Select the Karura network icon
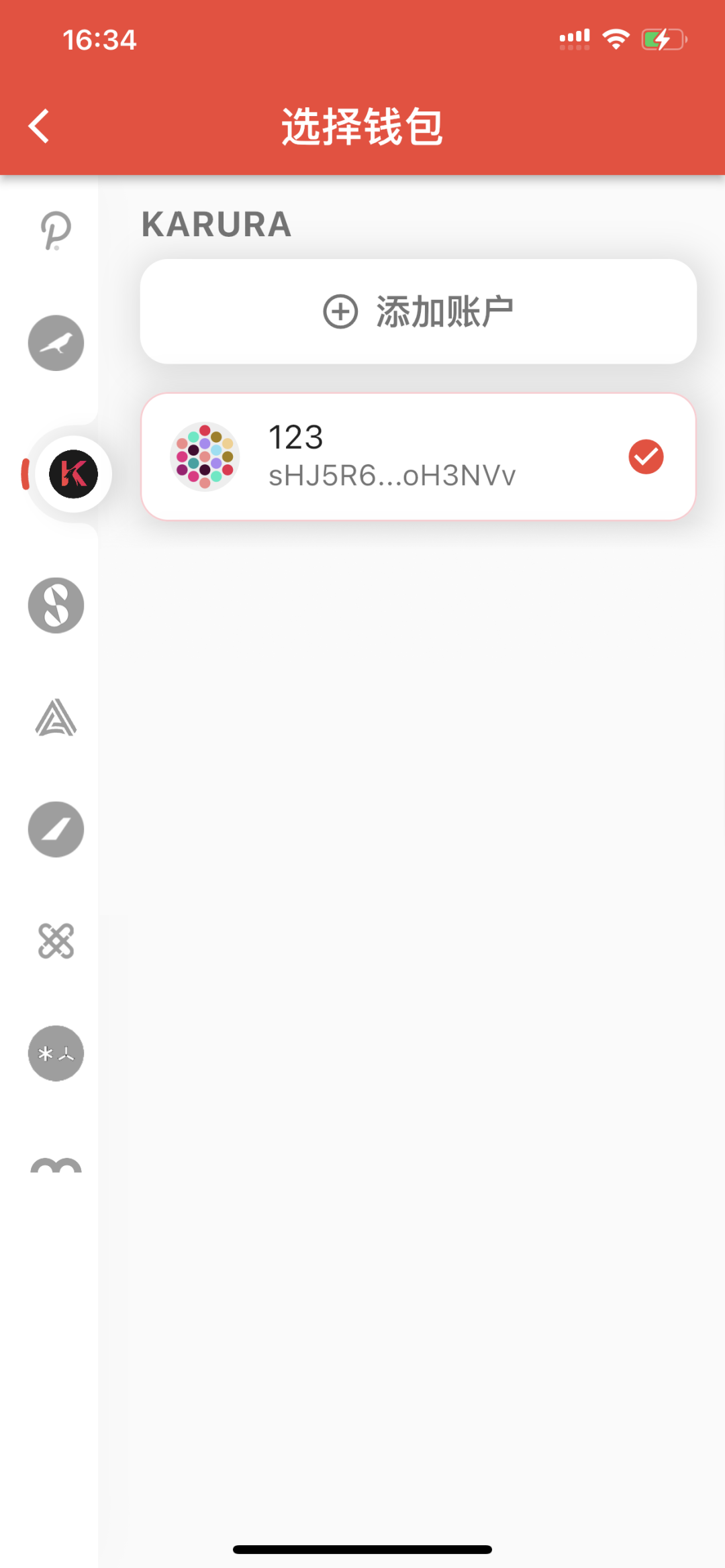 pyautogui.click(x=73, y=474)
